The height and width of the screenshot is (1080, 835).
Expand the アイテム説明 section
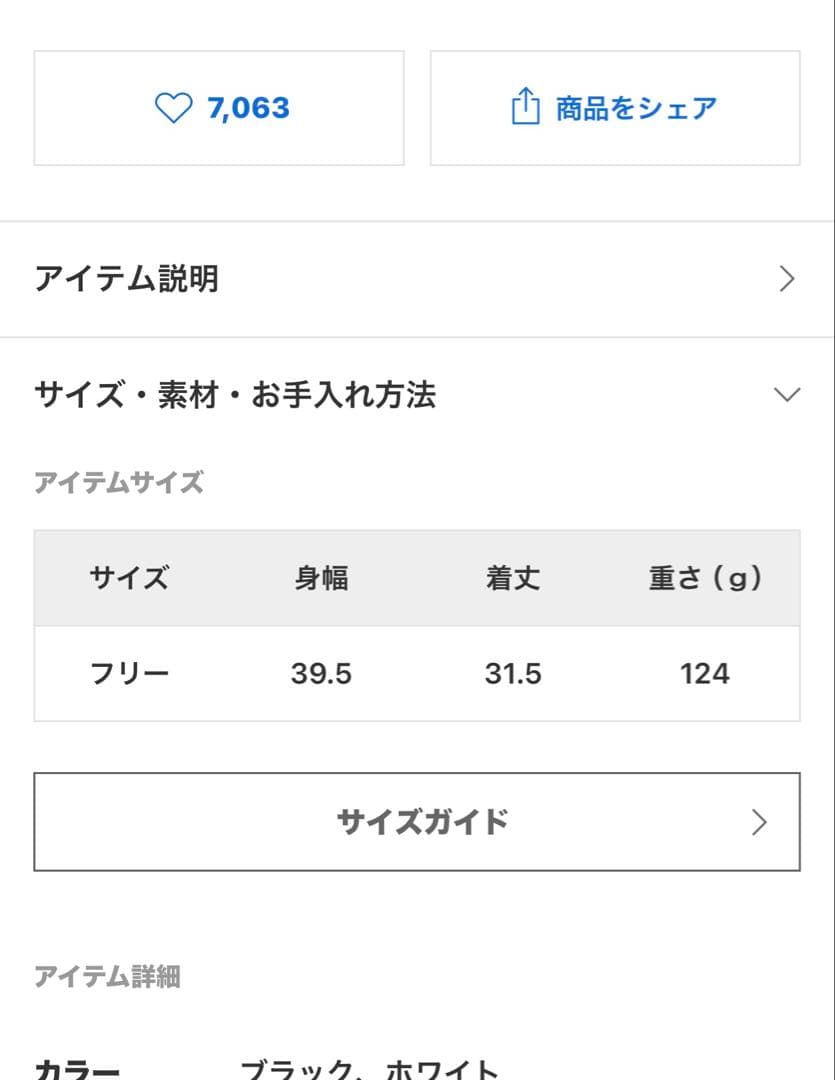417,280
